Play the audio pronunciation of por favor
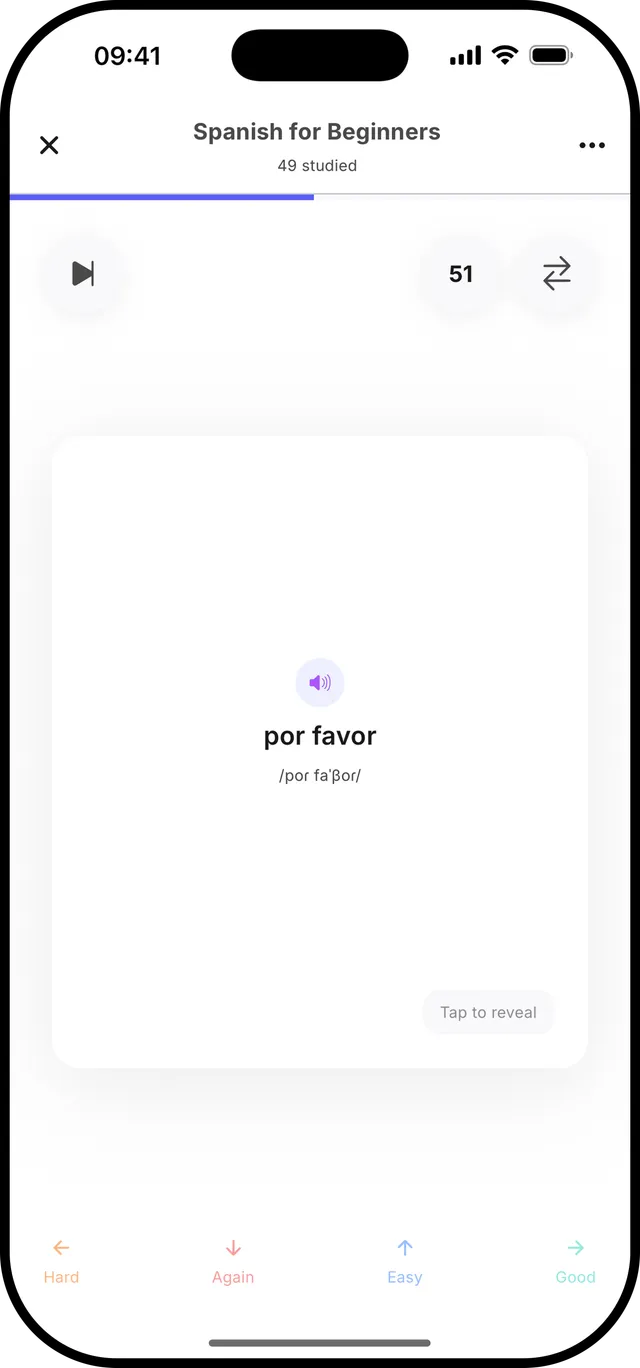The image size is (640, 1368). (x=320, y=683)
